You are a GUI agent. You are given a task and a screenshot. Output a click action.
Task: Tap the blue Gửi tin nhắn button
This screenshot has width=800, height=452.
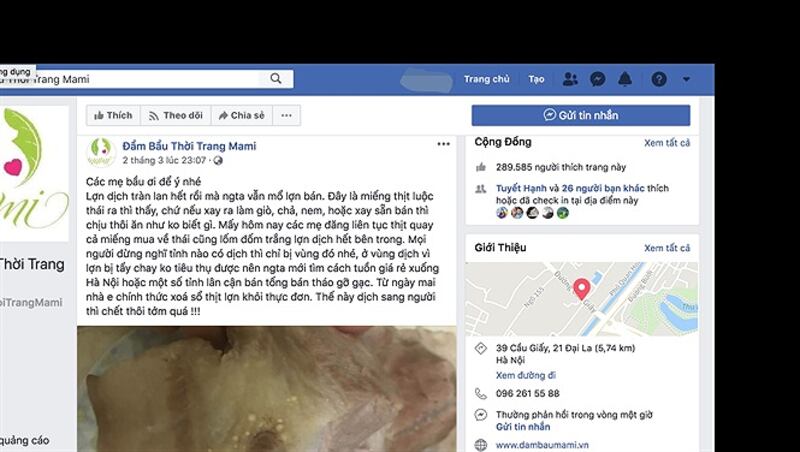(580, 116)
